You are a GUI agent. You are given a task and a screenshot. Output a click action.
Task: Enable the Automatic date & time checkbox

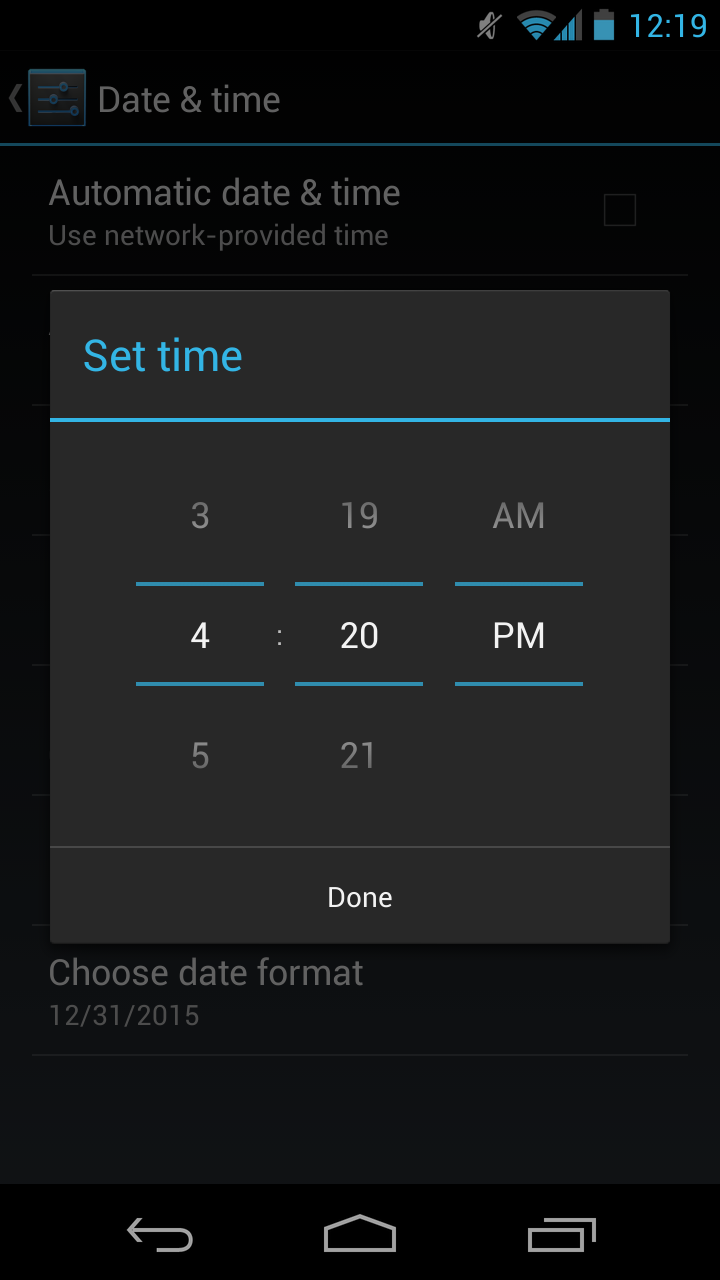(619, 210)
